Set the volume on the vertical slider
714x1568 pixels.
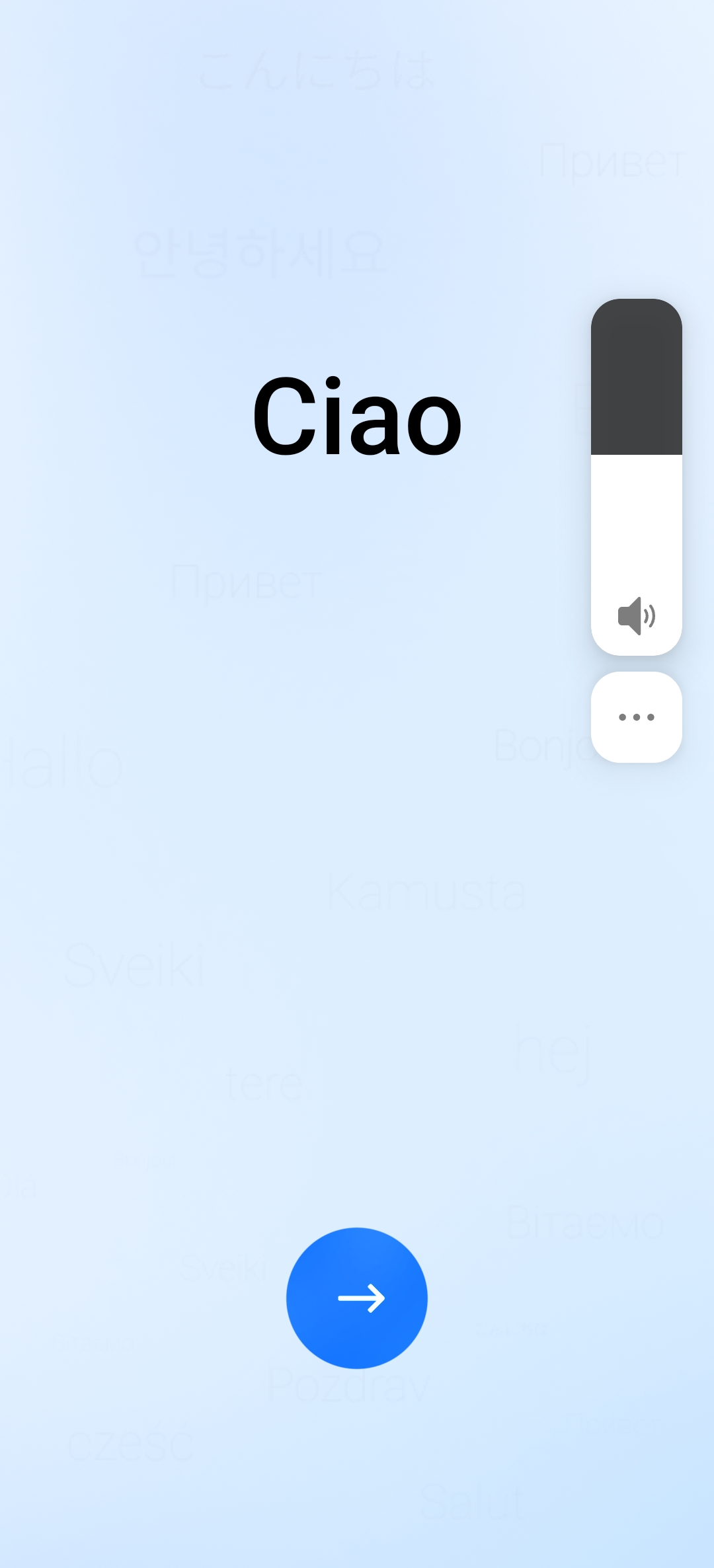pos(636,455)
